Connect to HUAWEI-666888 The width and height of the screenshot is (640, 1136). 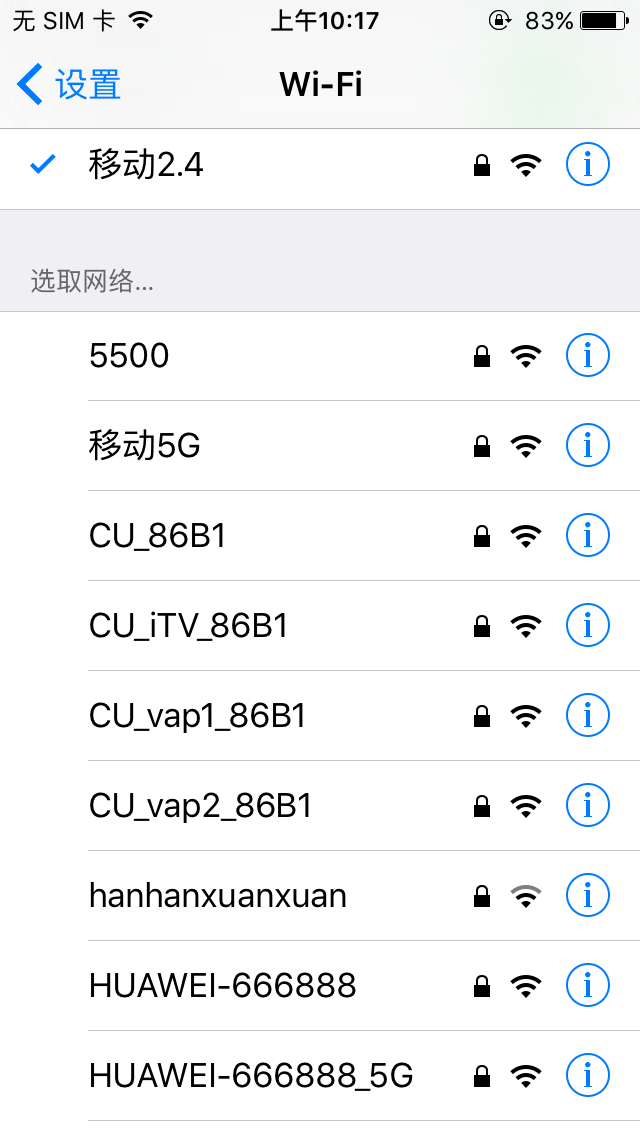tap(320, 985)
